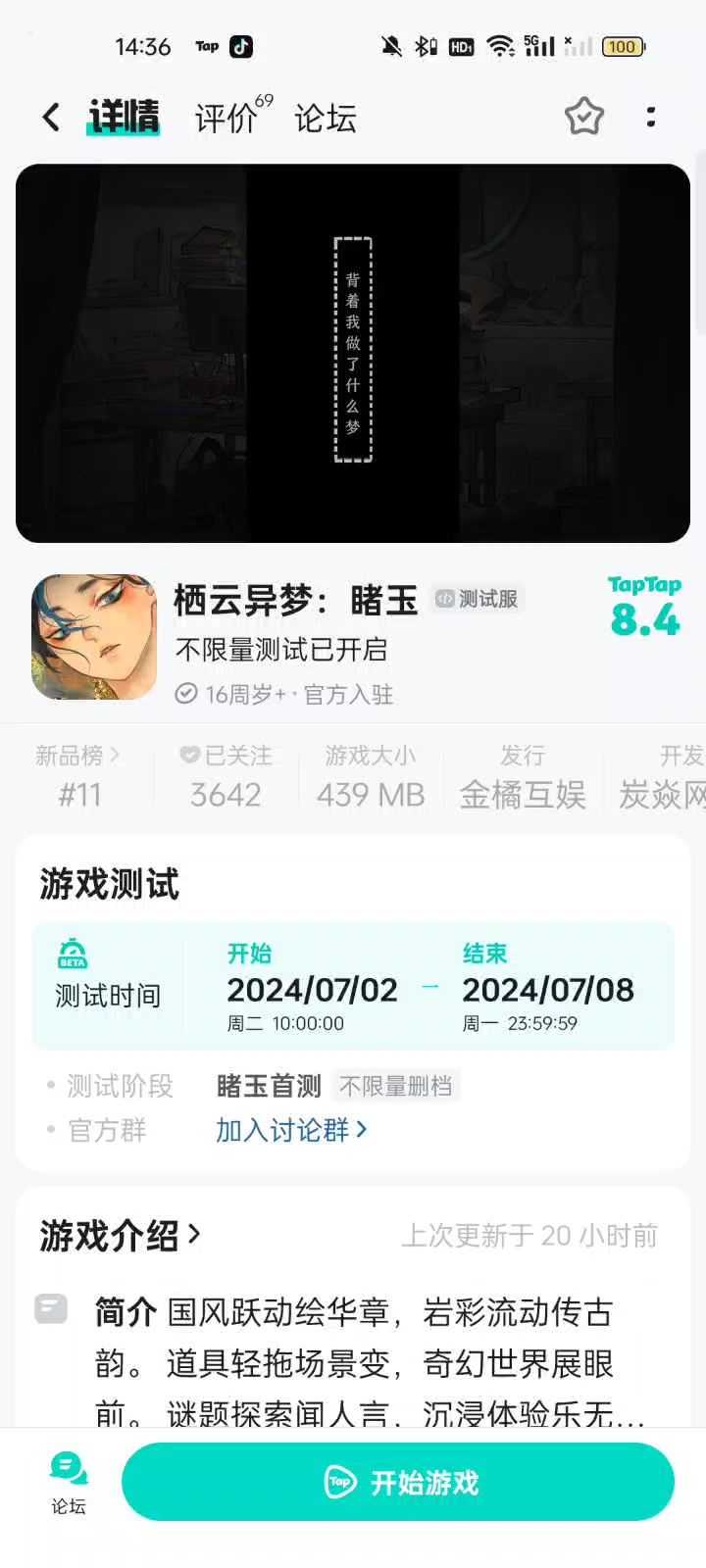Switch to the 论坛 forum tab
Screen dimensions: 706x1568
[x=325, y=119]
